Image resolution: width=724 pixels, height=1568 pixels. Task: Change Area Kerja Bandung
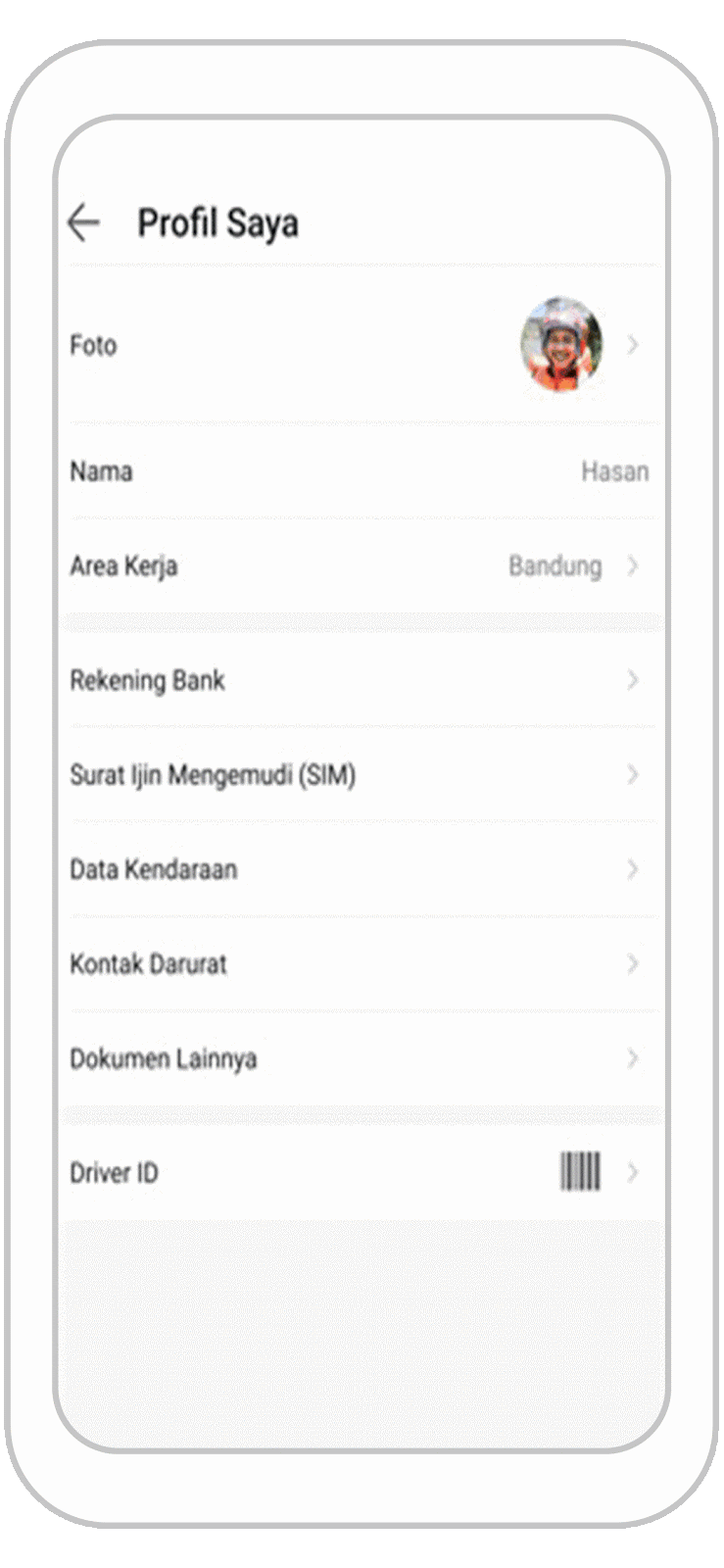pyautogui.click(x=361, y=566)
